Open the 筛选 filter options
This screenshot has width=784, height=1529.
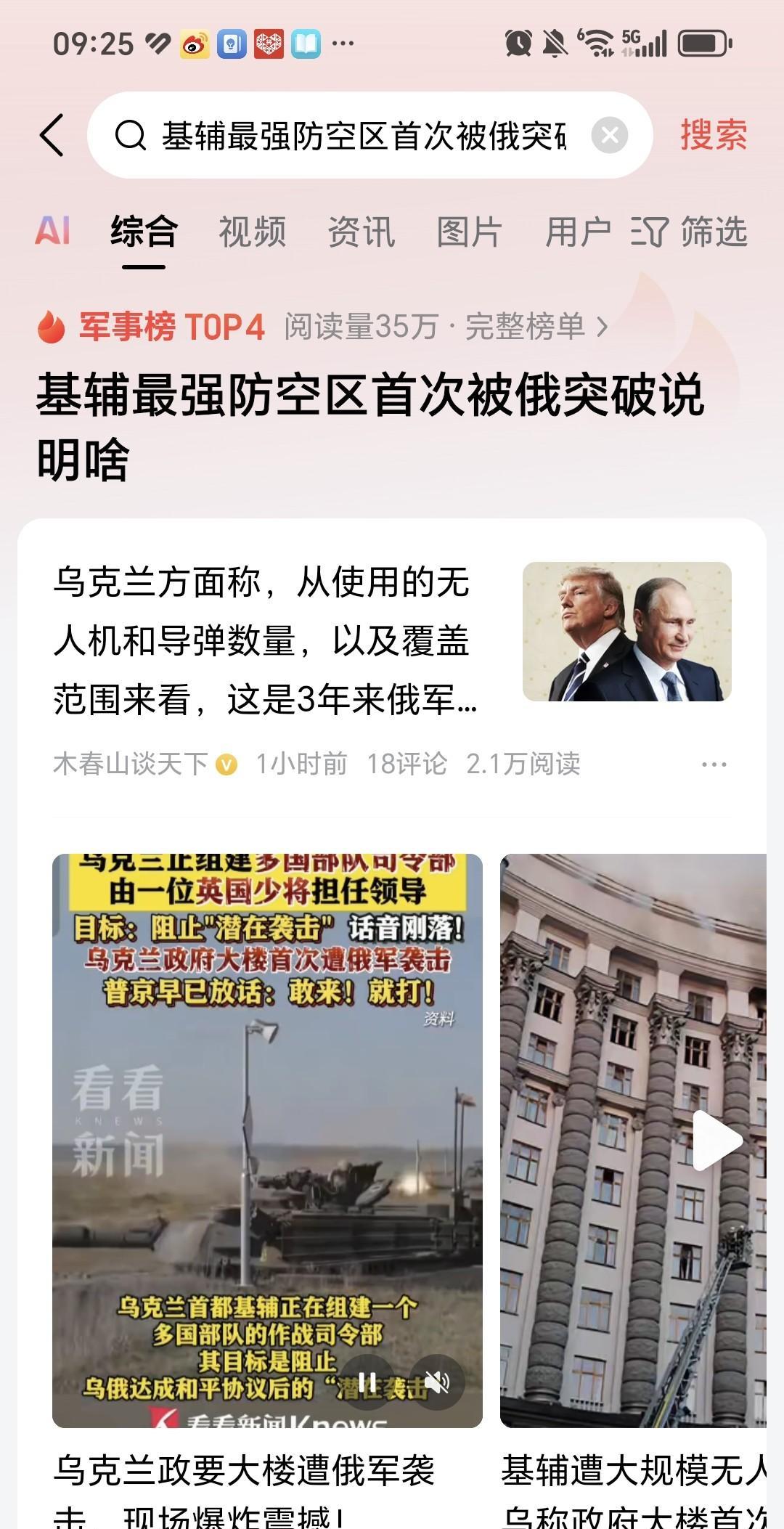(690, 232)
